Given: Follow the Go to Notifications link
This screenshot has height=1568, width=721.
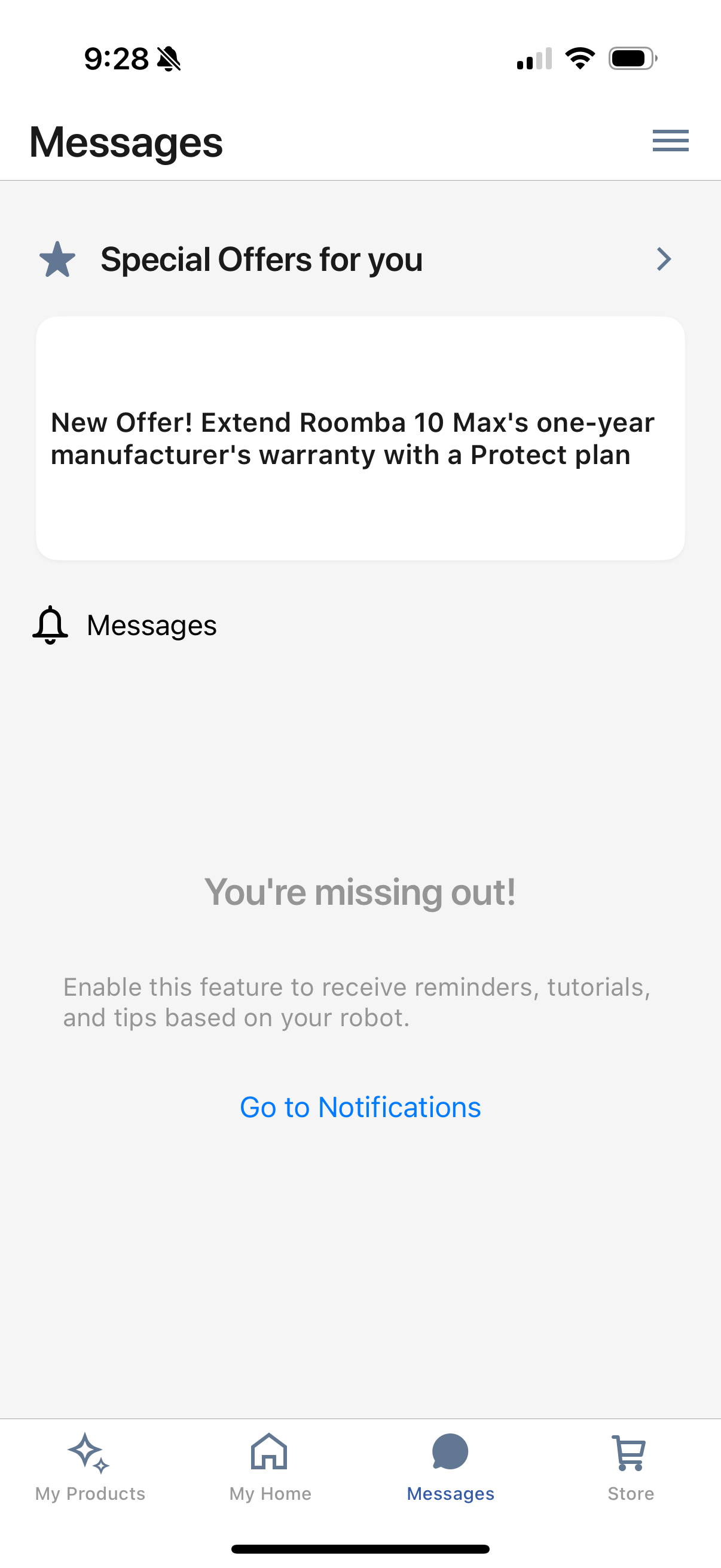Looking at the screenshot, I should tap(360, 1107).
